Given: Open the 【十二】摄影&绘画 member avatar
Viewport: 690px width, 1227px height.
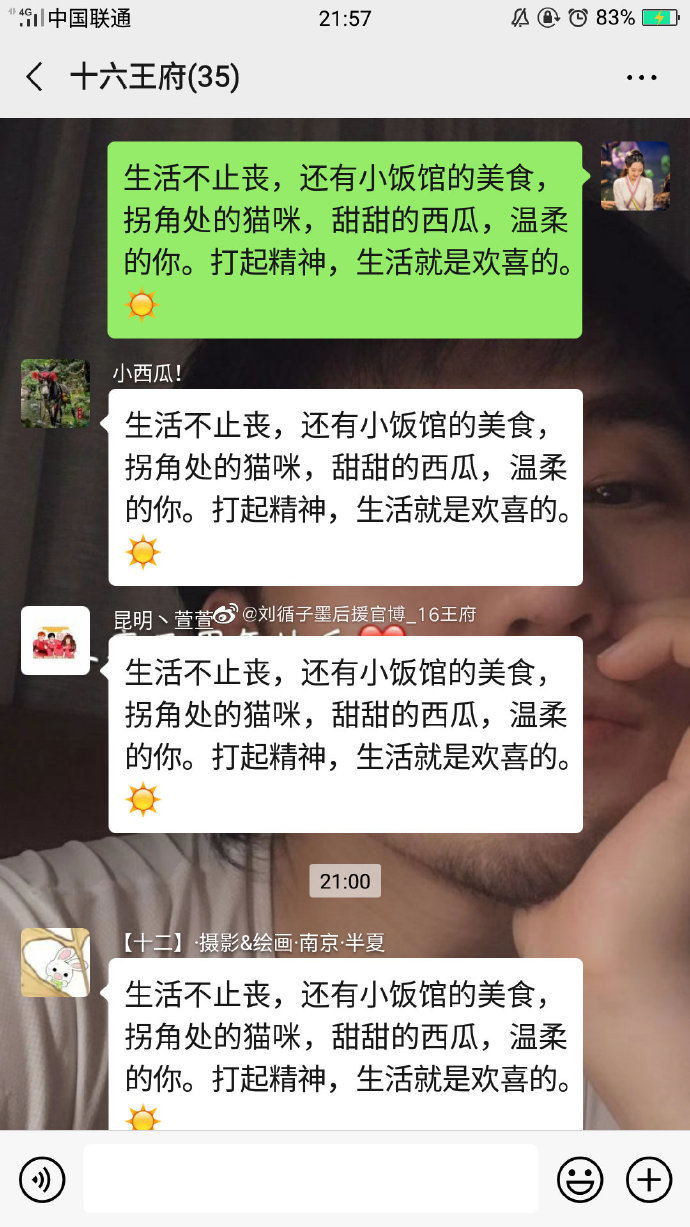Looking at the screenshot, I should tap(55, 963).
